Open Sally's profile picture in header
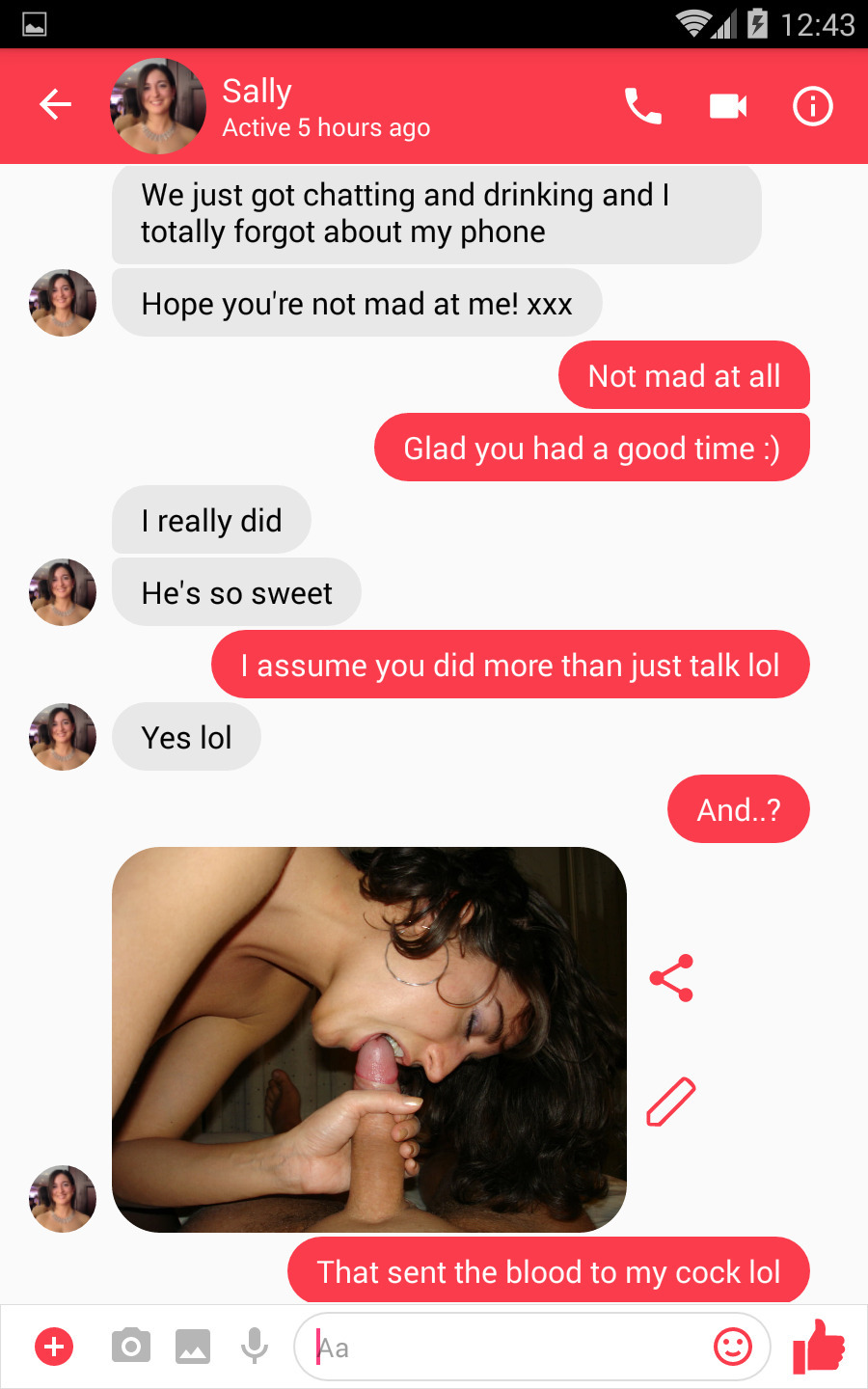868x1389 pixels. click(x=158, y=106)
